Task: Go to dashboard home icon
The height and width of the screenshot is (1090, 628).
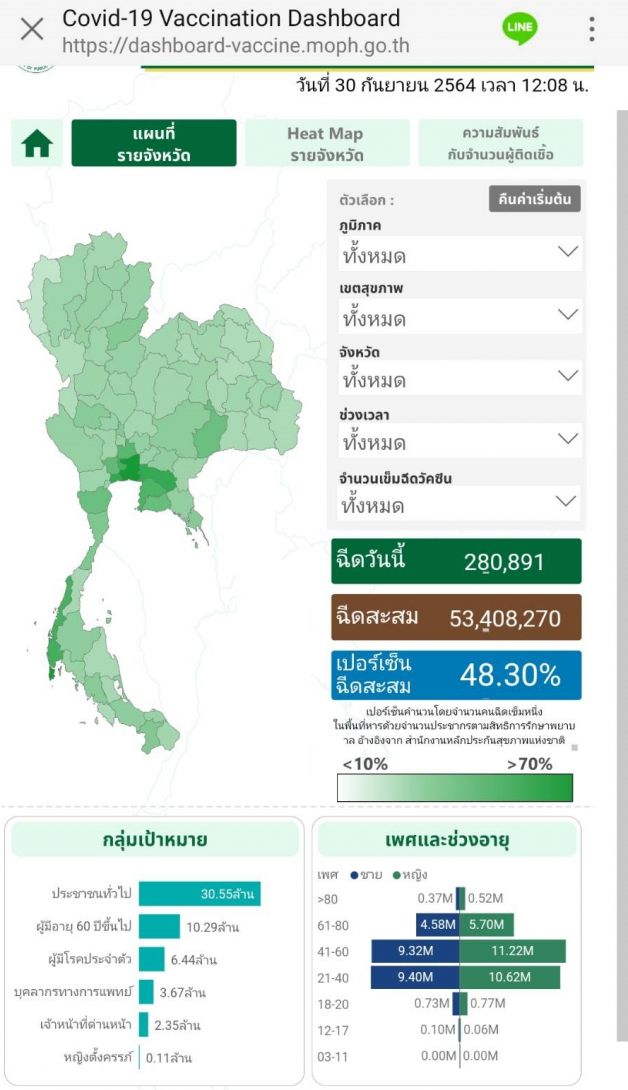Action: click(37, 143)
